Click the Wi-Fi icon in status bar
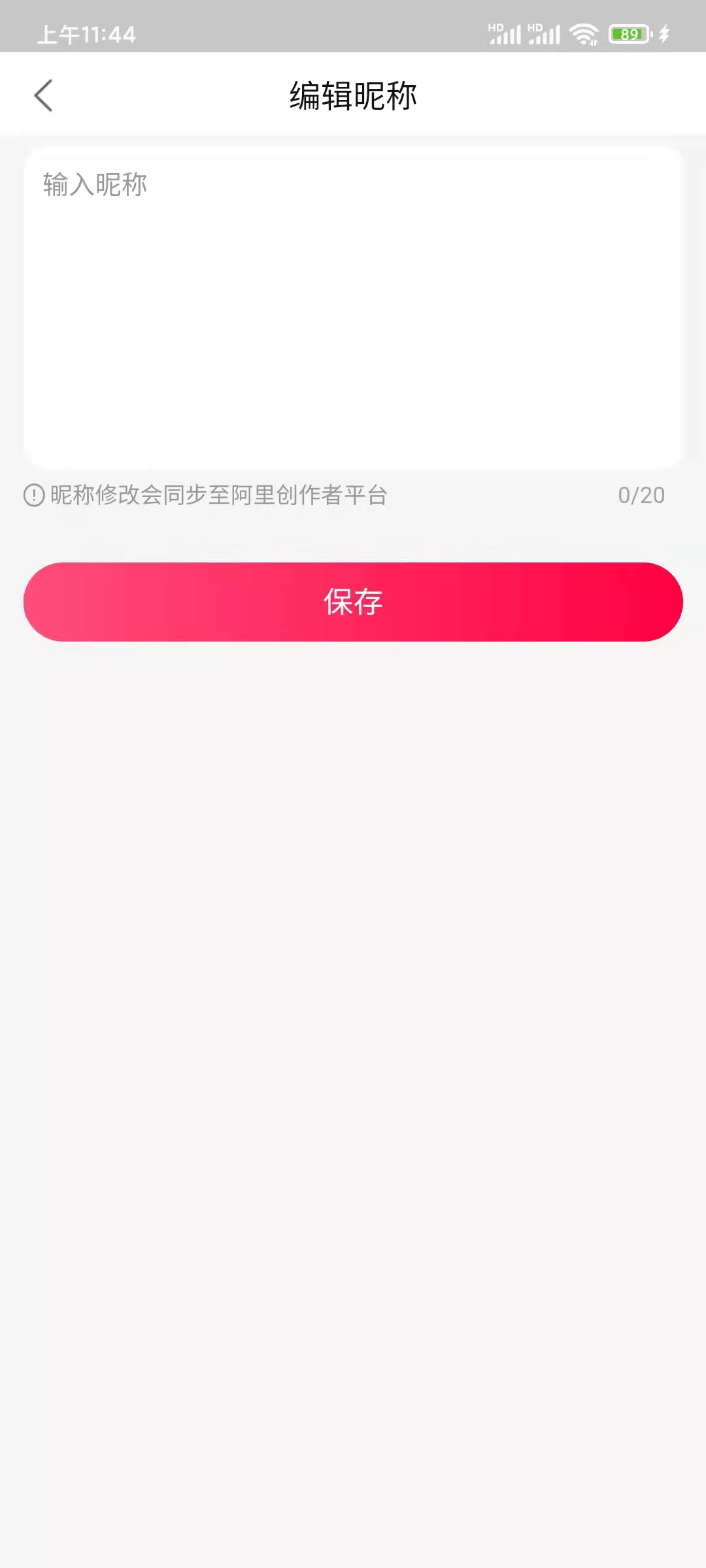The width and height of the screenshot is (706, 1568). tap(582, 34)
